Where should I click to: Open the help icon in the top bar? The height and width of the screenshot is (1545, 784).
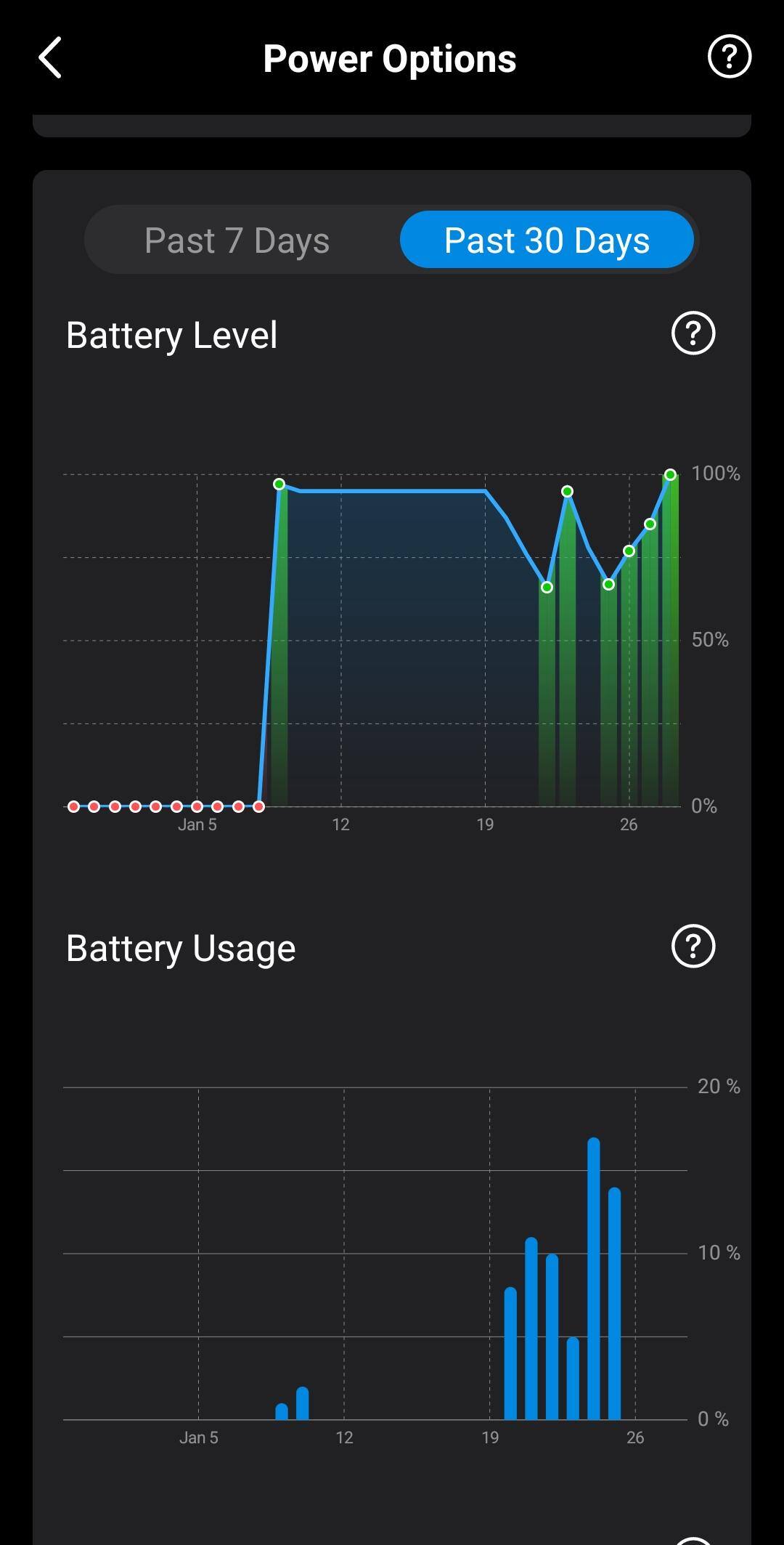(729, 57)
